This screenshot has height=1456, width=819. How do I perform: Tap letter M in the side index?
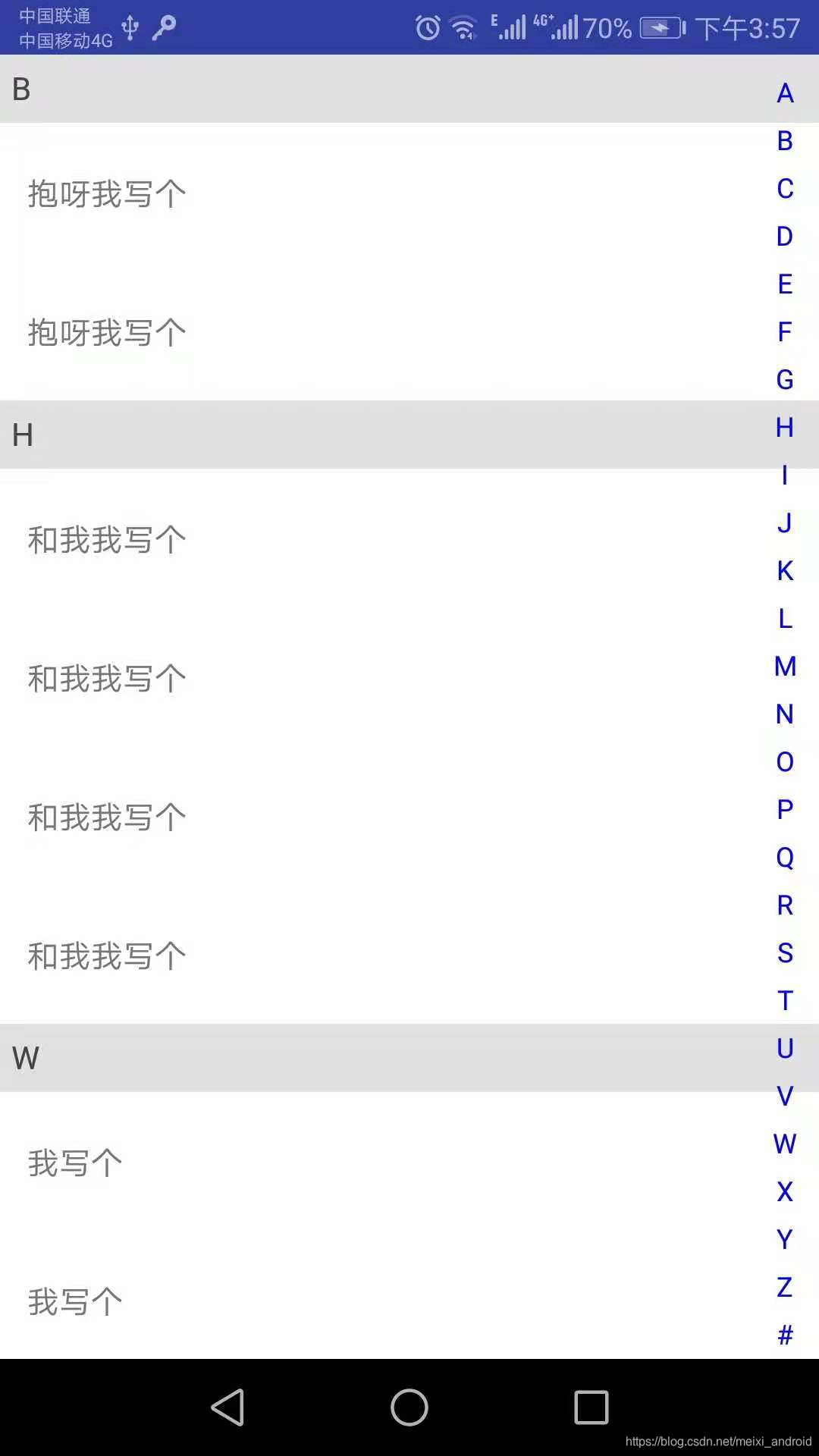[x=785, y=667]
